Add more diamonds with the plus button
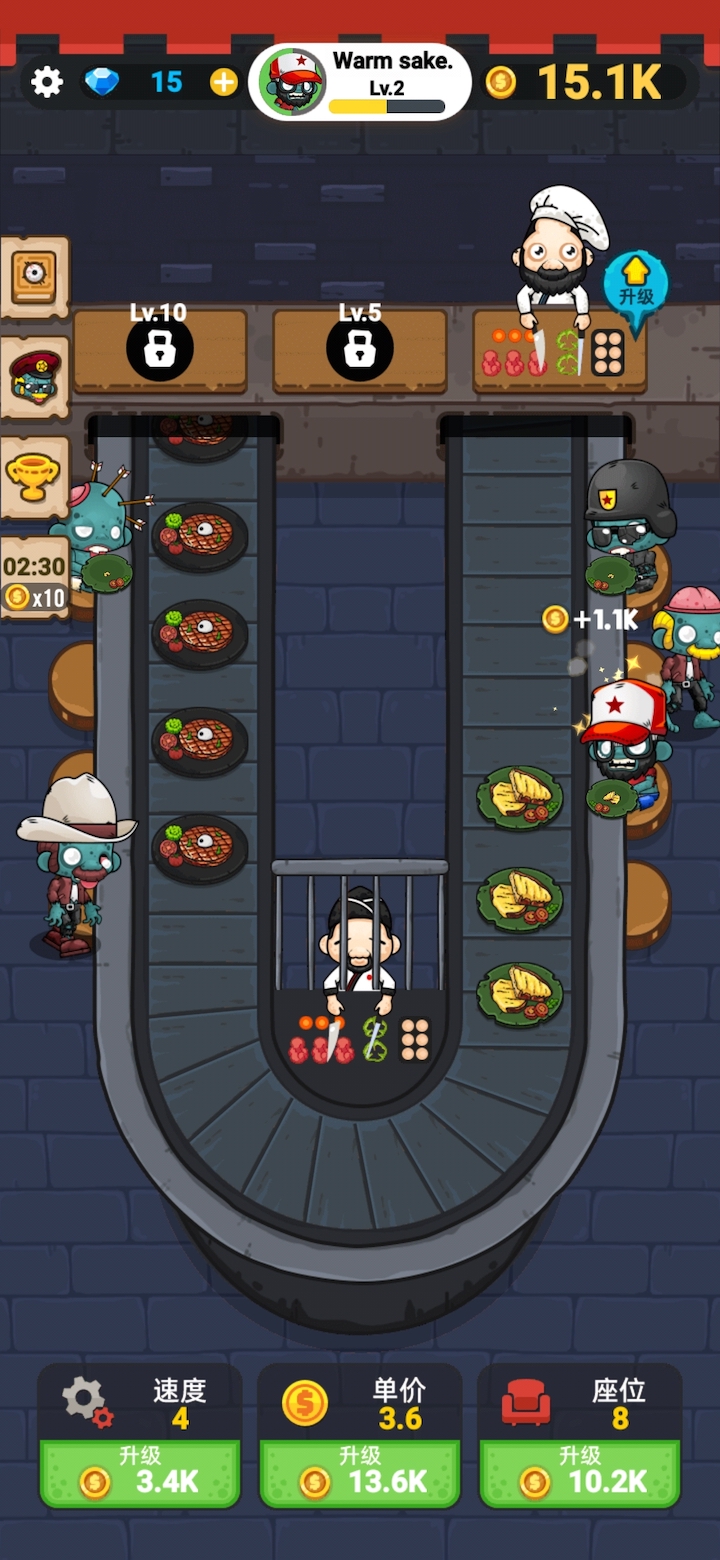720x1560 pixels. [x=224, y=82]
